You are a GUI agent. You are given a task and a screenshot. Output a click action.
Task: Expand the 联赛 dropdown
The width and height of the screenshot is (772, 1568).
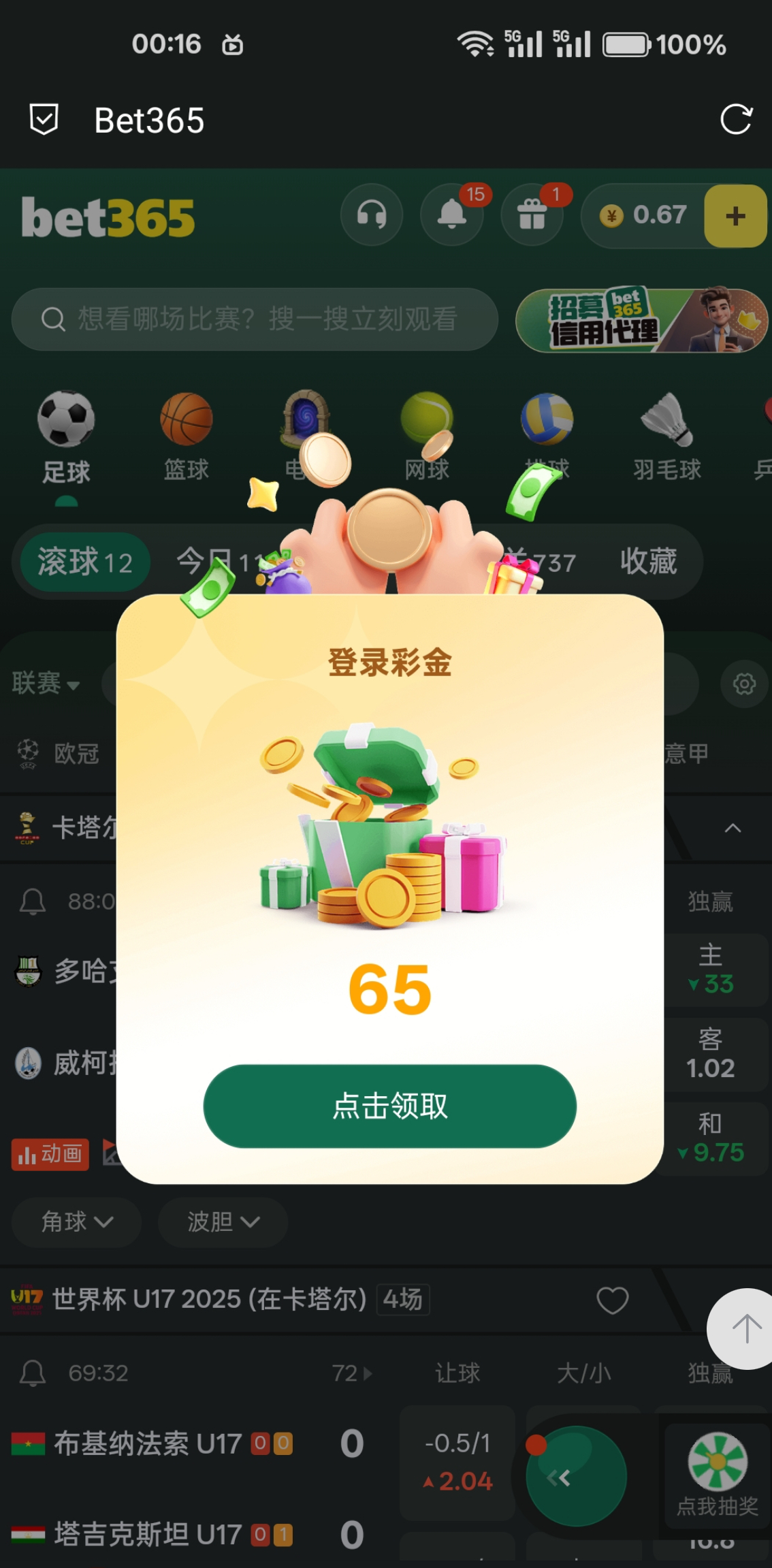46,683
